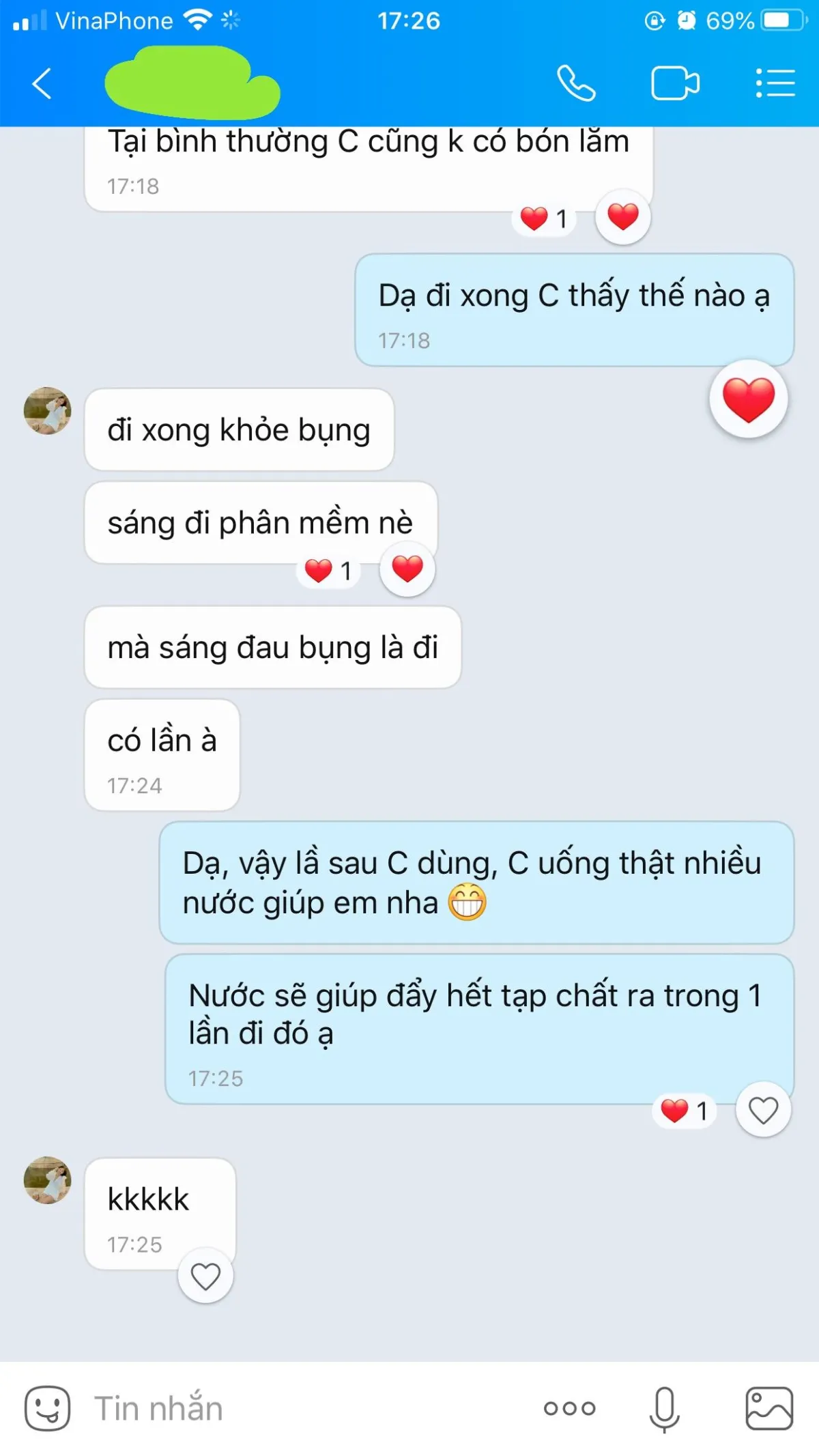The image size is (819, 1456).
Task: Start a video call
Action: [x=674, y=84]
